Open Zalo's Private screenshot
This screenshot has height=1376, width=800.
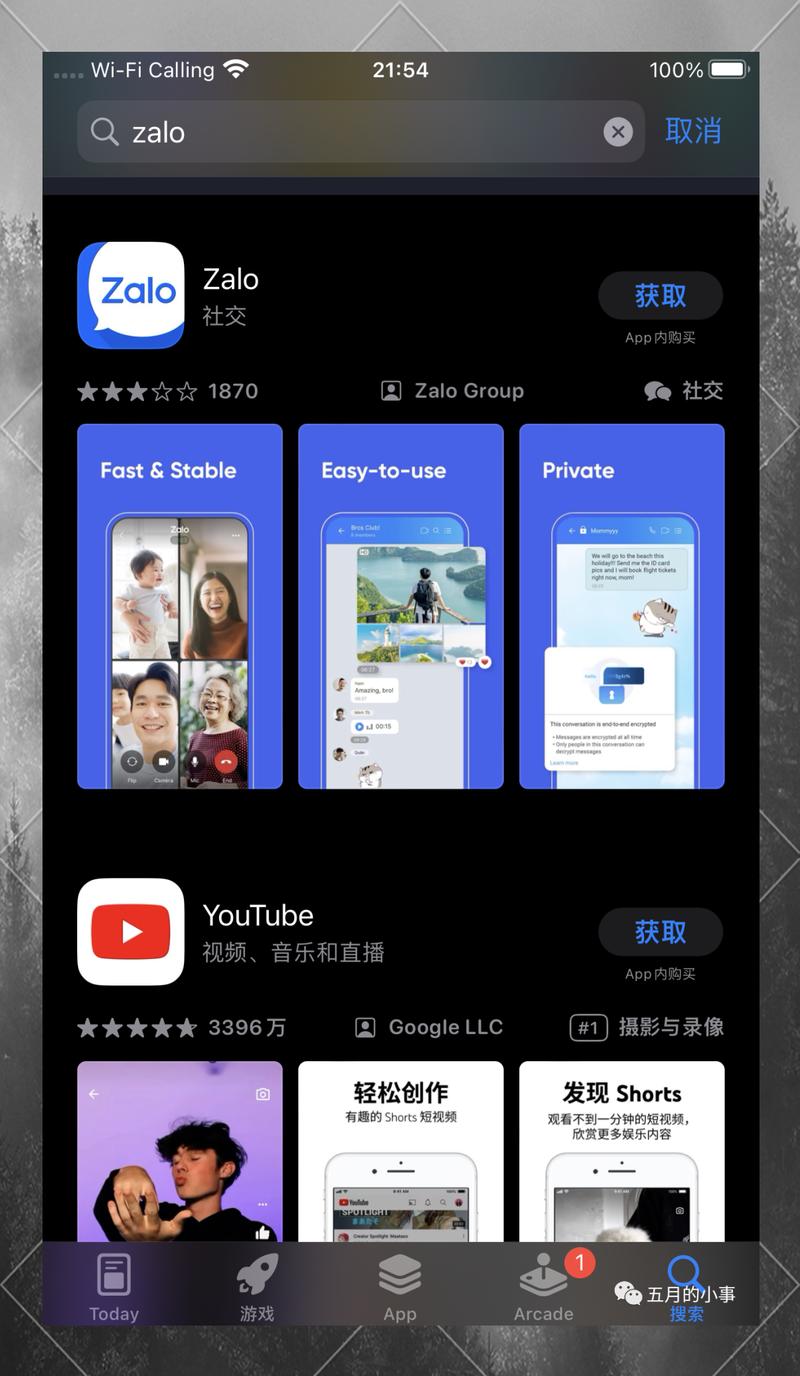tap(621, 606)
